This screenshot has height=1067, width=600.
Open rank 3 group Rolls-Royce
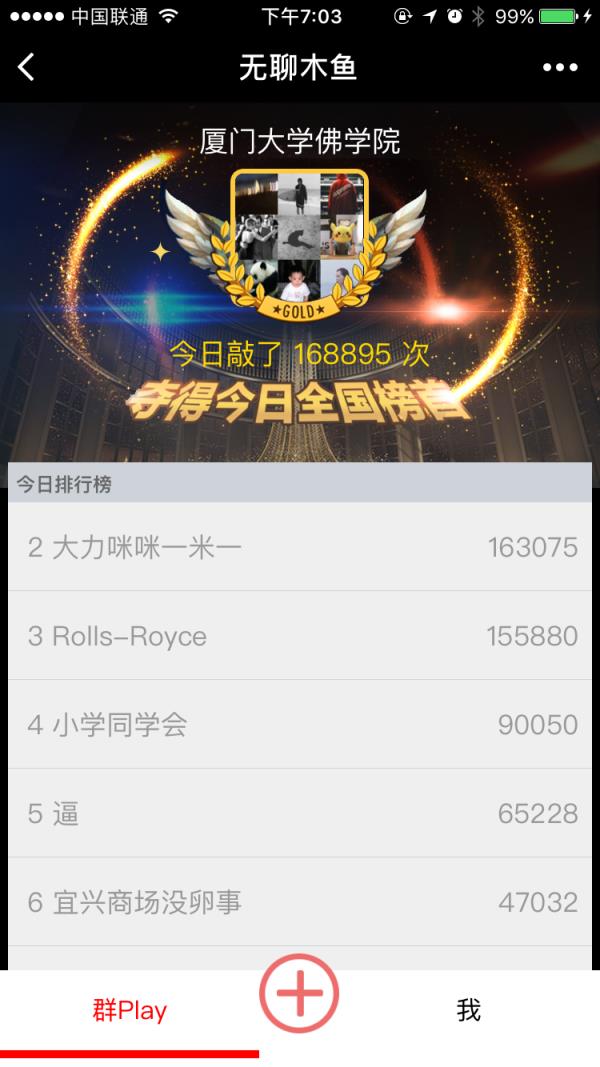300,636
